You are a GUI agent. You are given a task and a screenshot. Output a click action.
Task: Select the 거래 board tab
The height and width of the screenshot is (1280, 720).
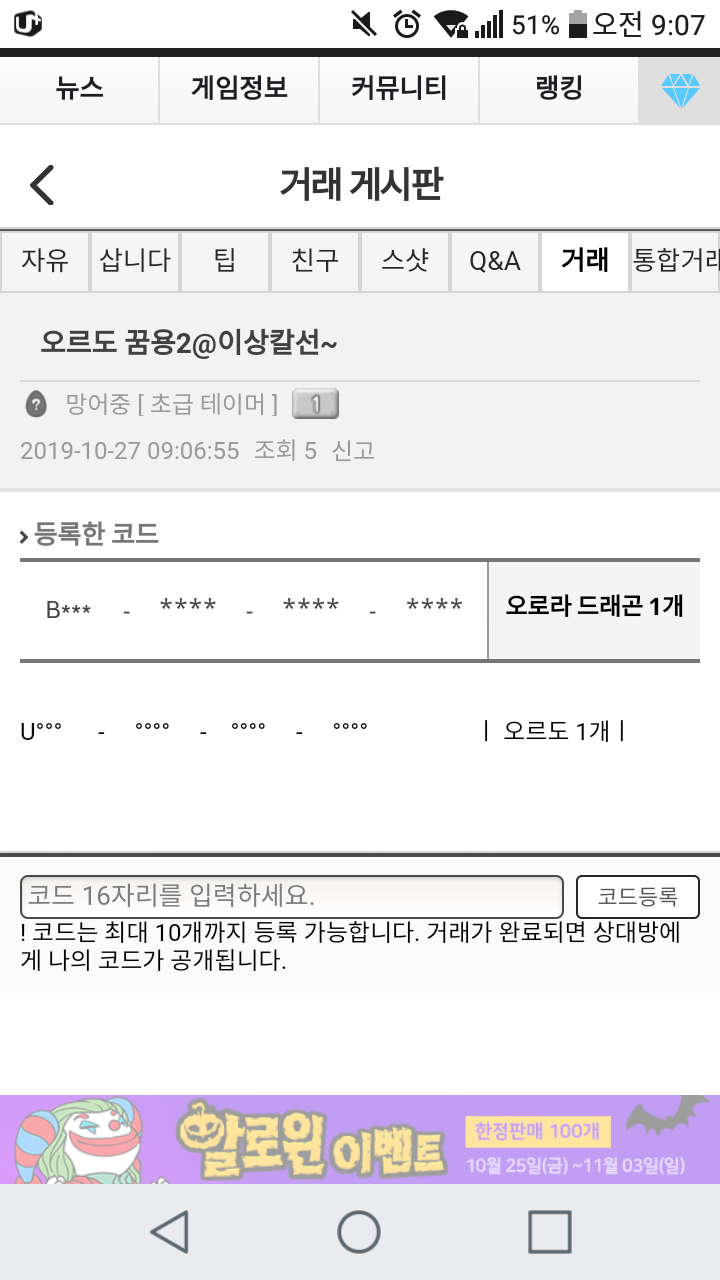pos(585,262)
